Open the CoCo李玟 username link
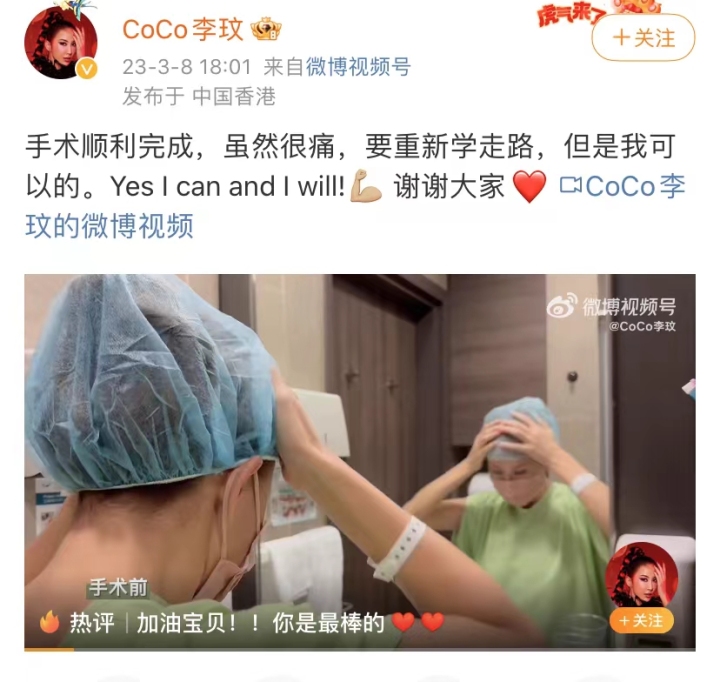Screen dimensions: 720x682 point(183,29)
